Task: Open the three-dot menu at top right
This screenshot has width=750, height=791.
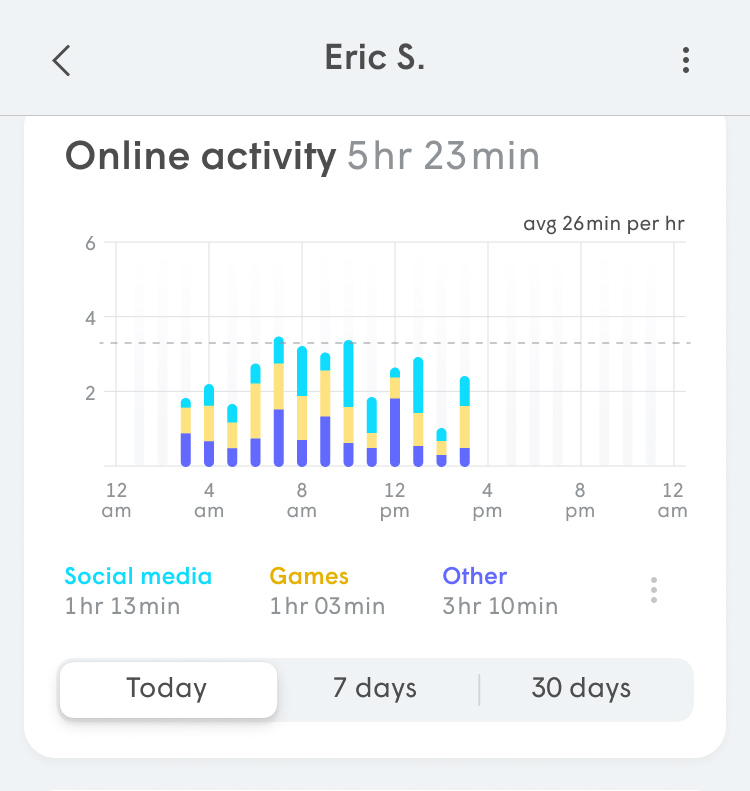Action: 686,60
